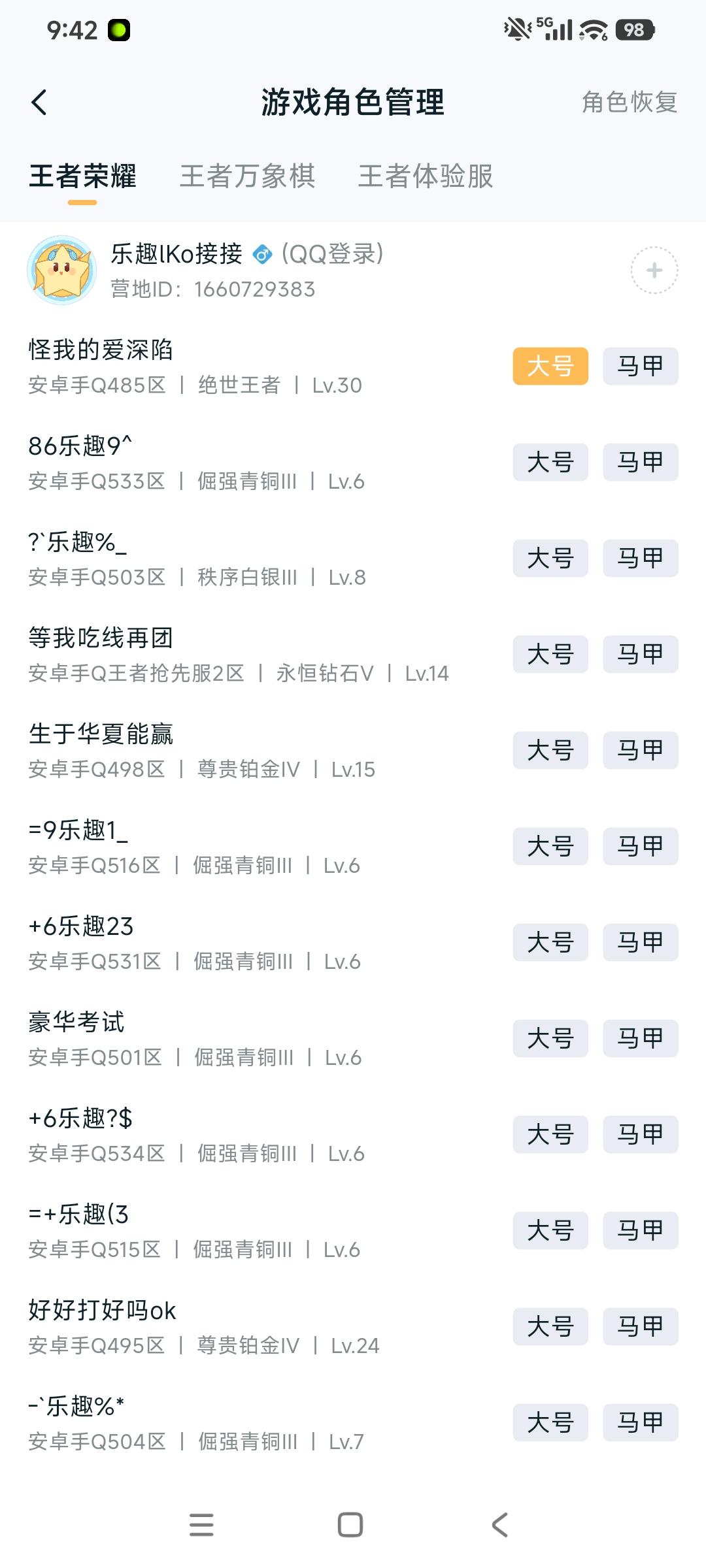Open 角色恢复 in the top bar
This screenshot has height=1568, width=706.
[629, 103]
